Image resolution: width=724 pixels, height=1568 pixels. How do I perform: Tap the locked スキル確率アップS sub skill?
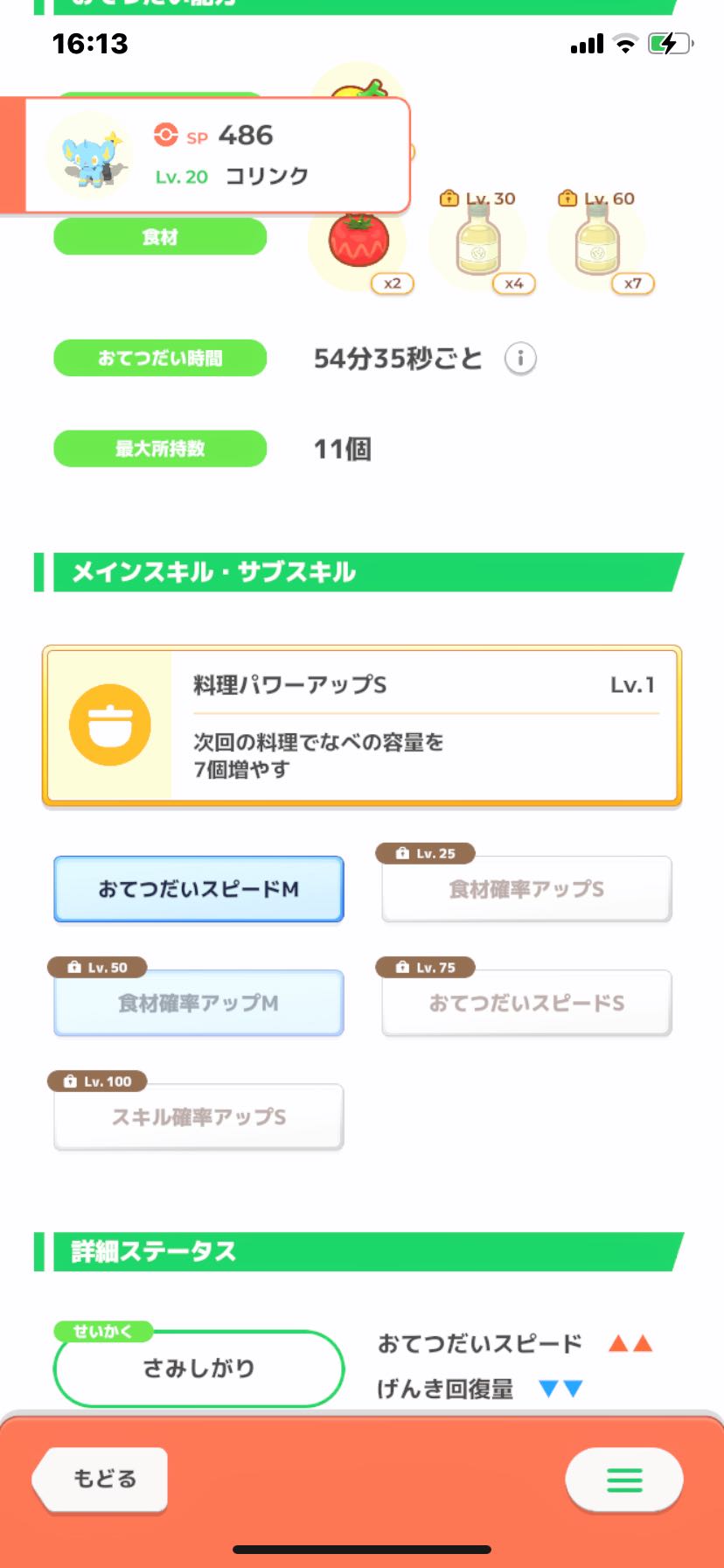tap(198, 1116)
